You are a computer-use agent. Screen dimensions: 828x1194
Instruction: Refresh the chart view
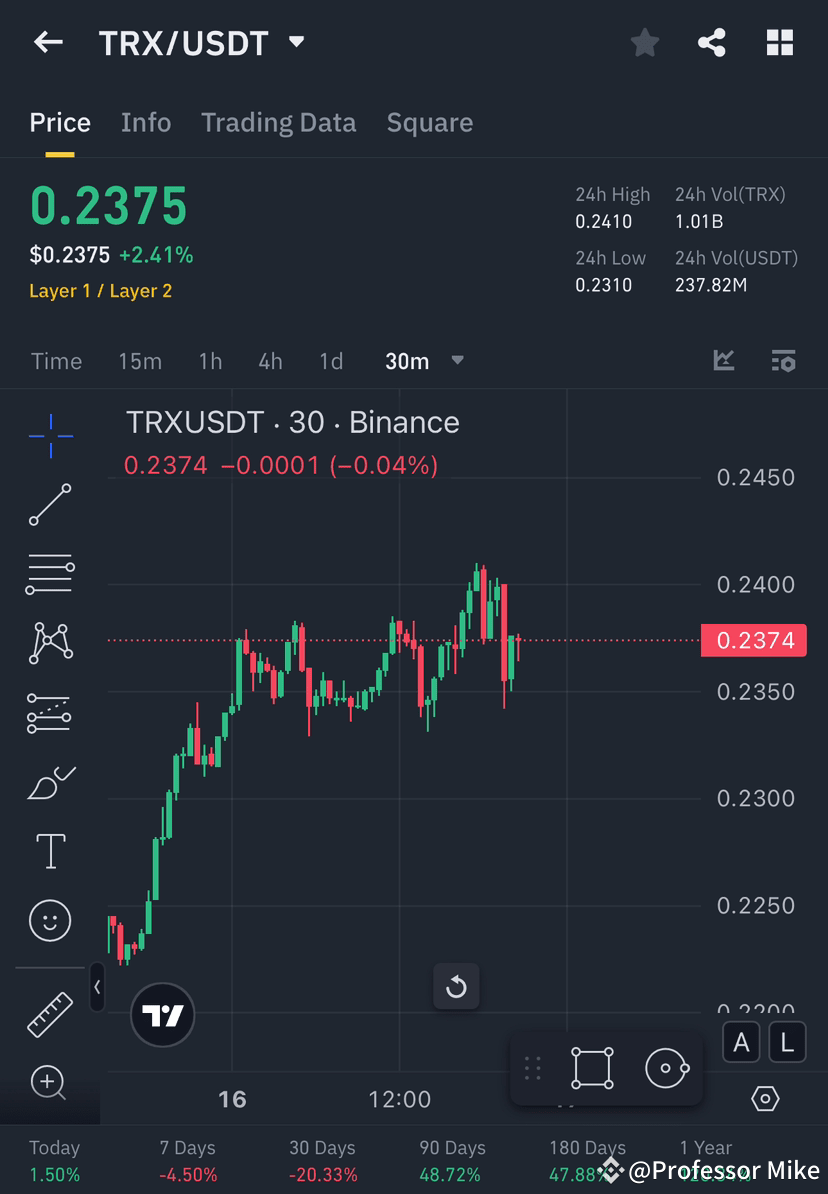pyautogui.click(x=457, y=987)
